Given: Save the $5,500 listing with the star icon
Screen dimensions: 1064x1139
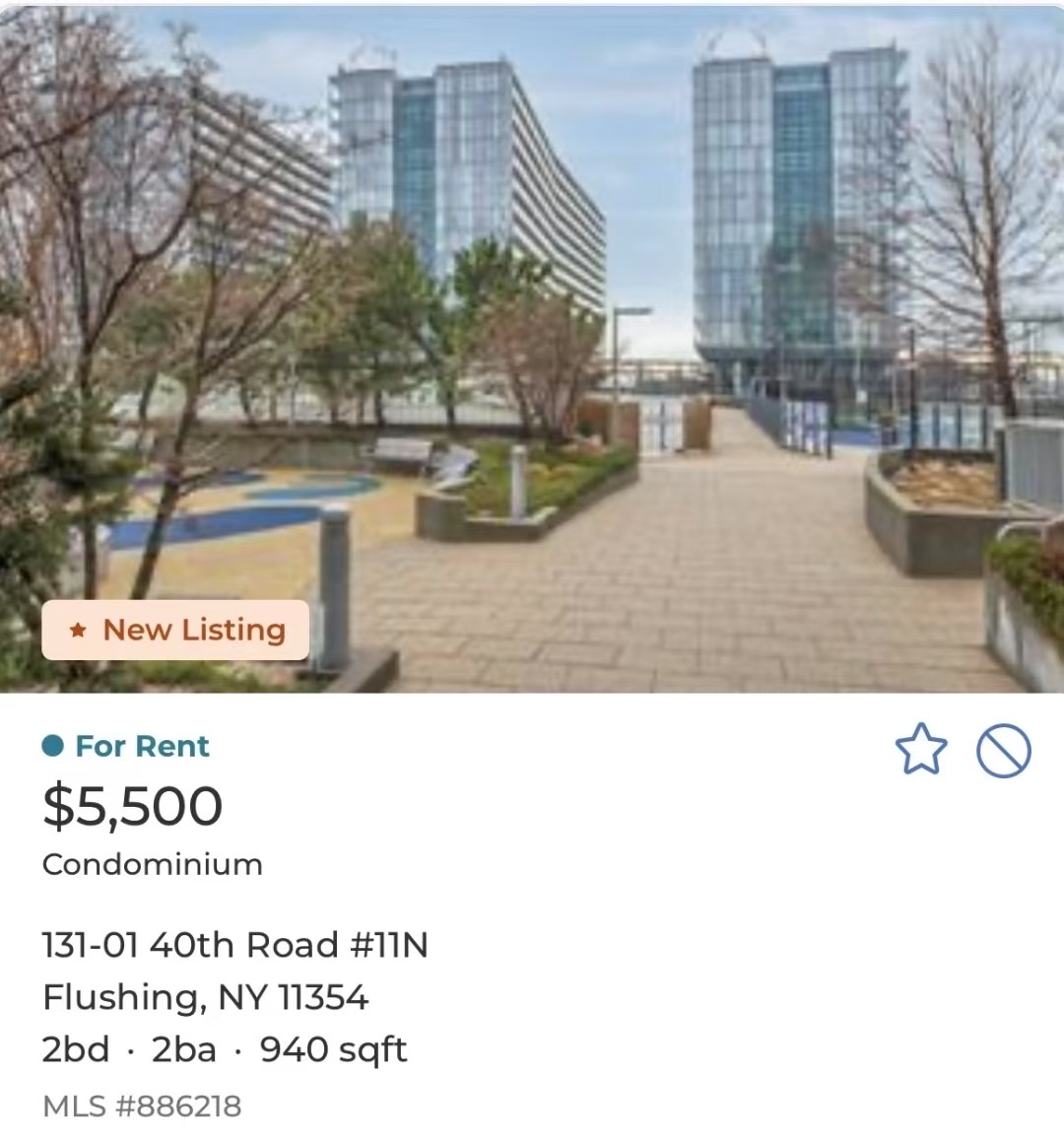Looking at the screenshot, I should click(920, 750).
